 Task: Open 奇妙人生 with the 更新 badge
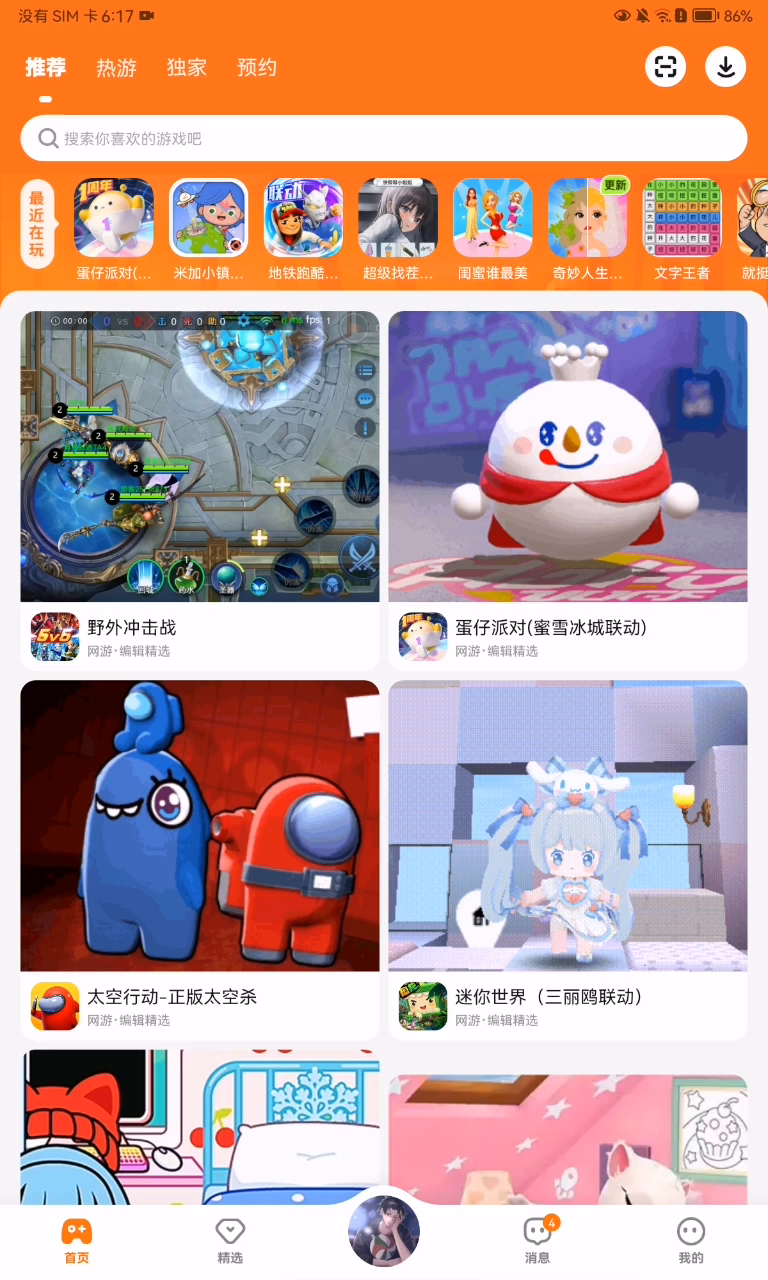click(588, 219)
